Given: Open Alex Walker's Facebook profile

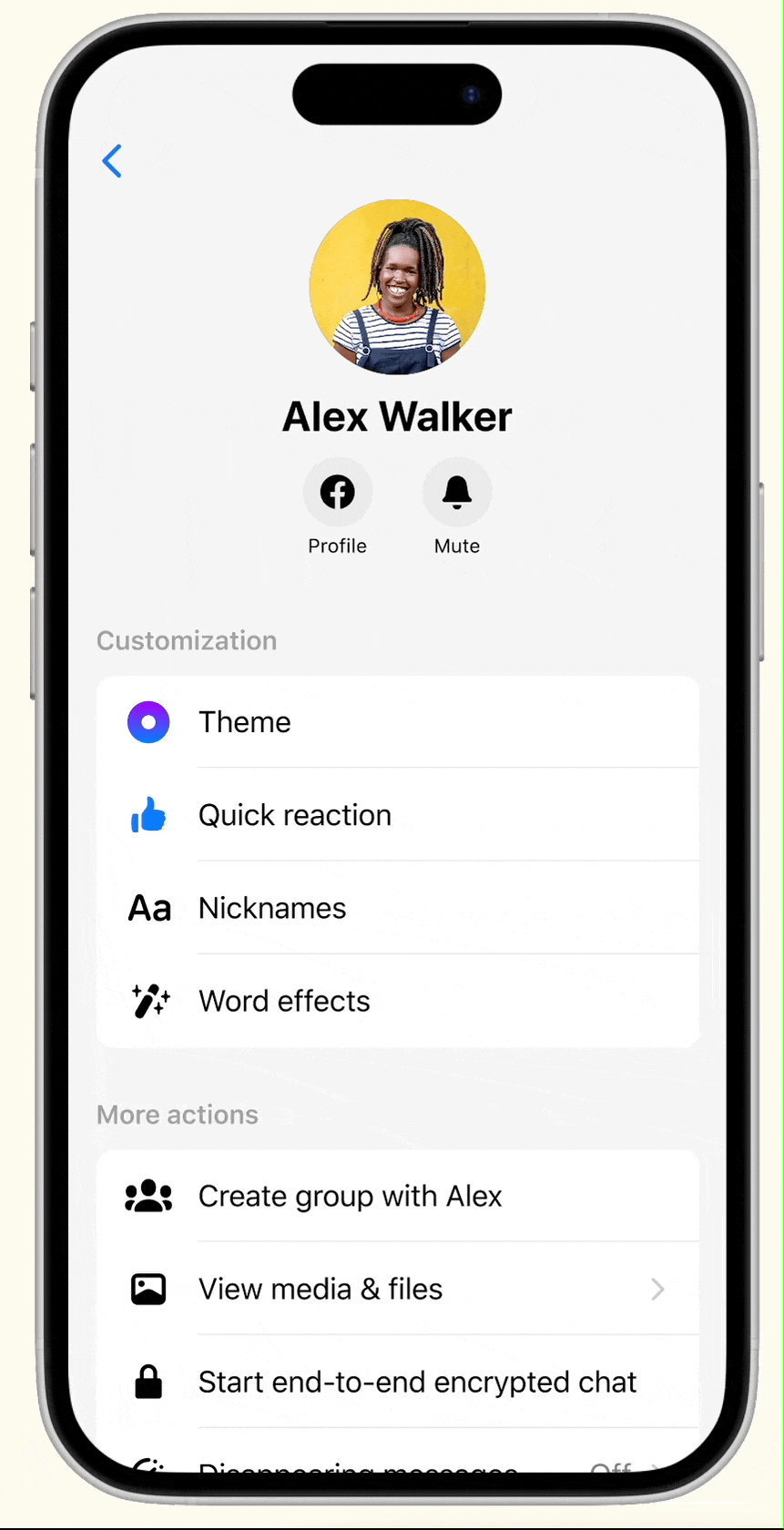Looking at the screenshot, I should pos(337,493).
